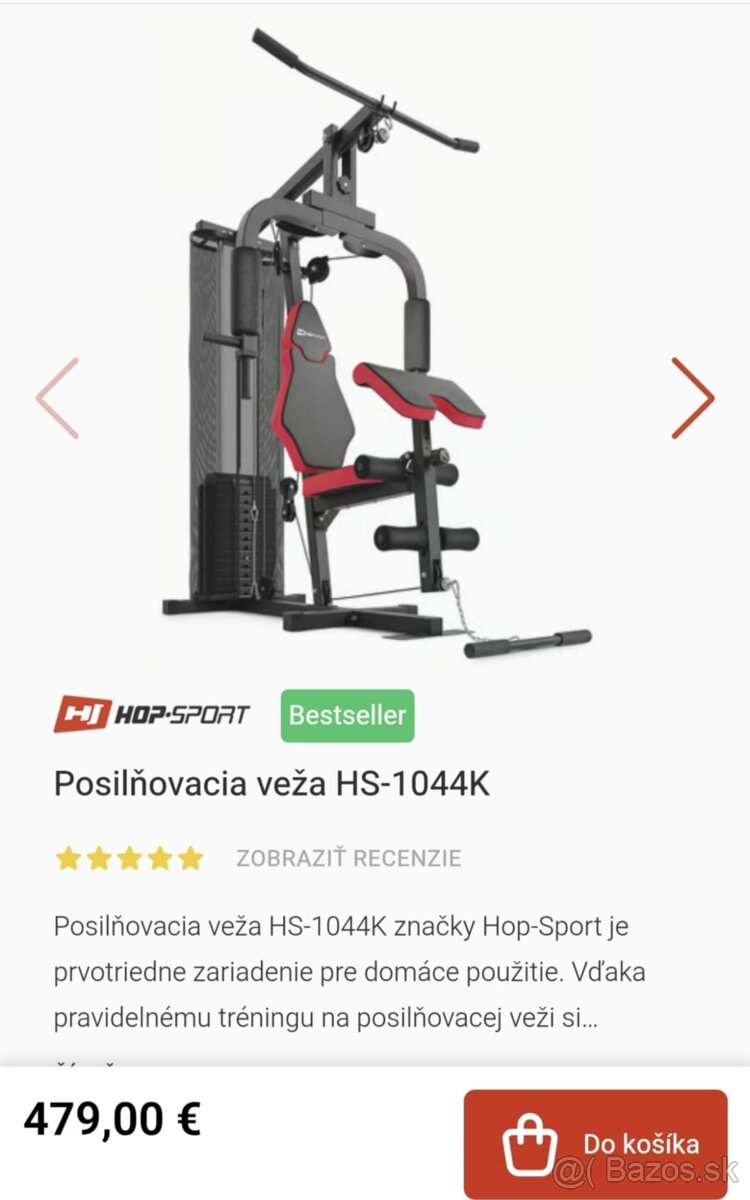This screenshot has height=1200, width=750.
Task: Click the price 479,00 €
Action: click(x=113, y=1117)
